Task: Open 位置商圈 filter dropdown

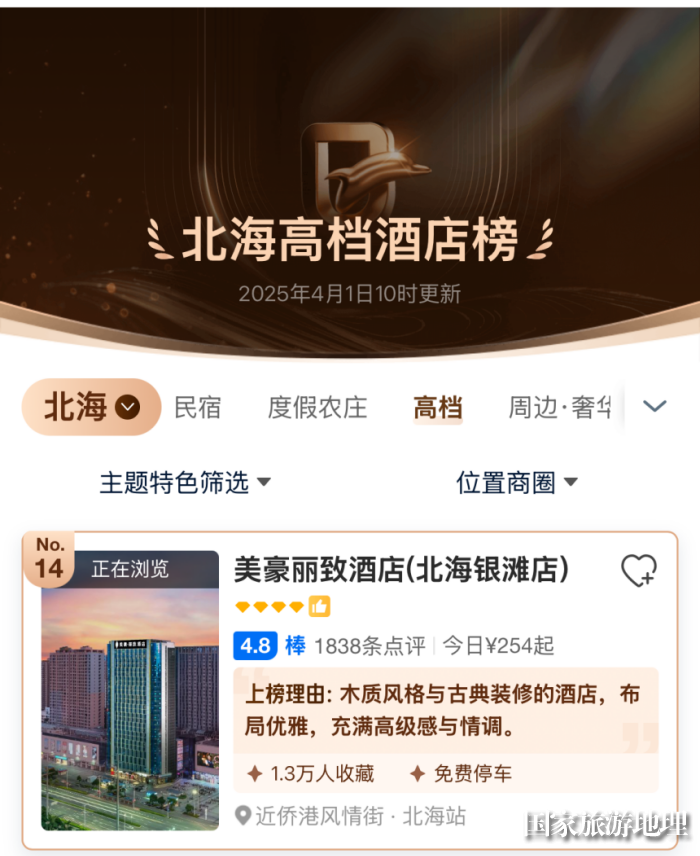Action: [517, 483]
